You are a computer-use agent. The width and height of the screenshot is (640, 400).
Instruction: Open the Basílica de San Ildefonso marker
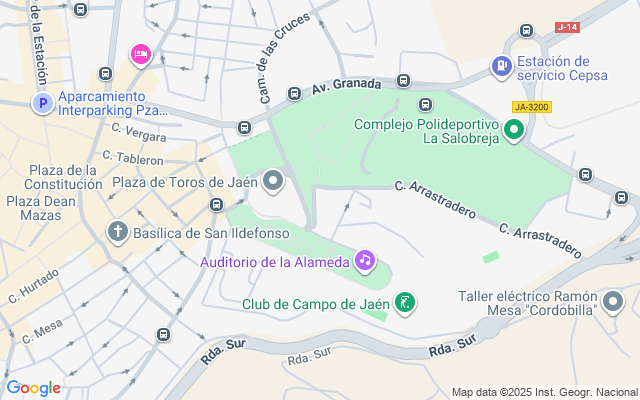tap(118, 233)
